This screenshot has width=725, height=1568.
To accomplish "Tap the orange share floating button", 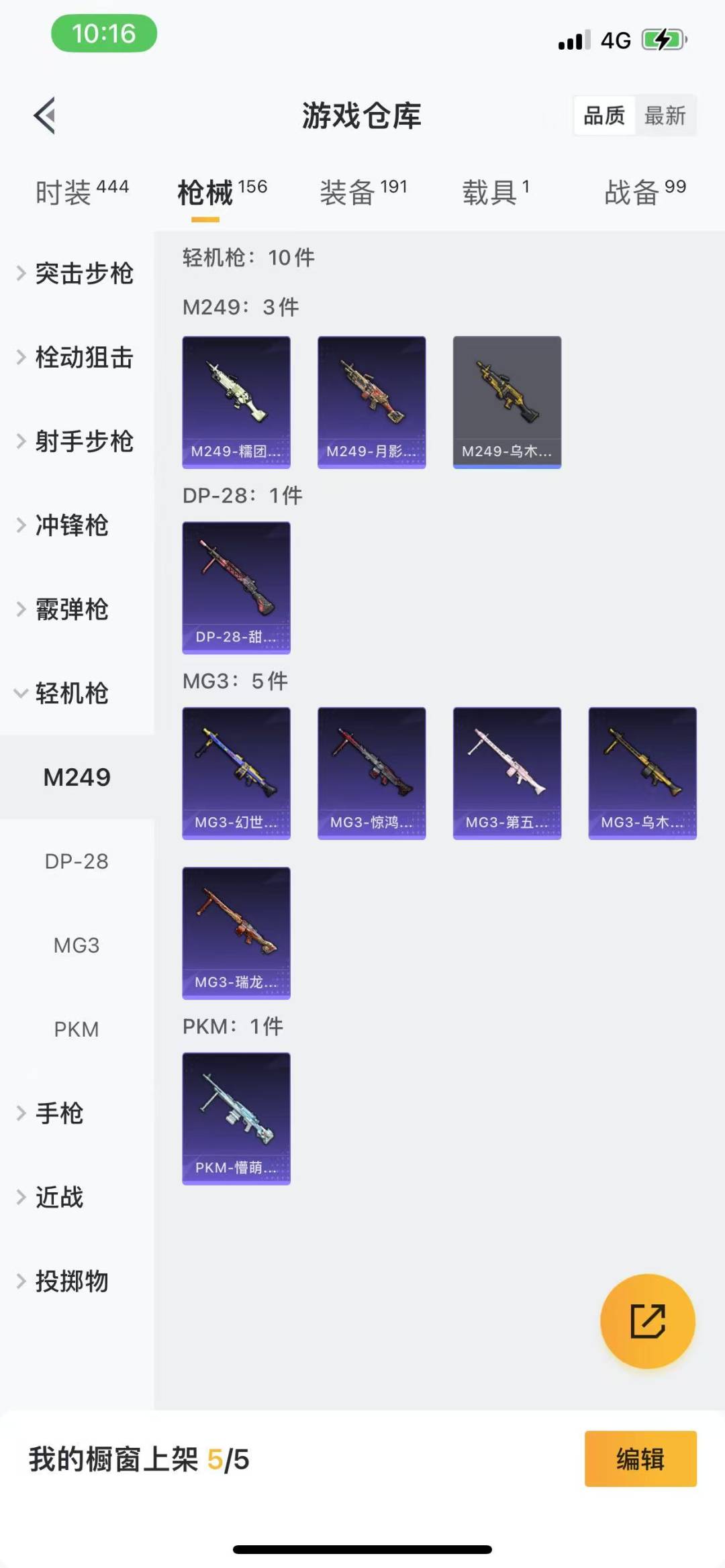I will [x=647, y=1320].
